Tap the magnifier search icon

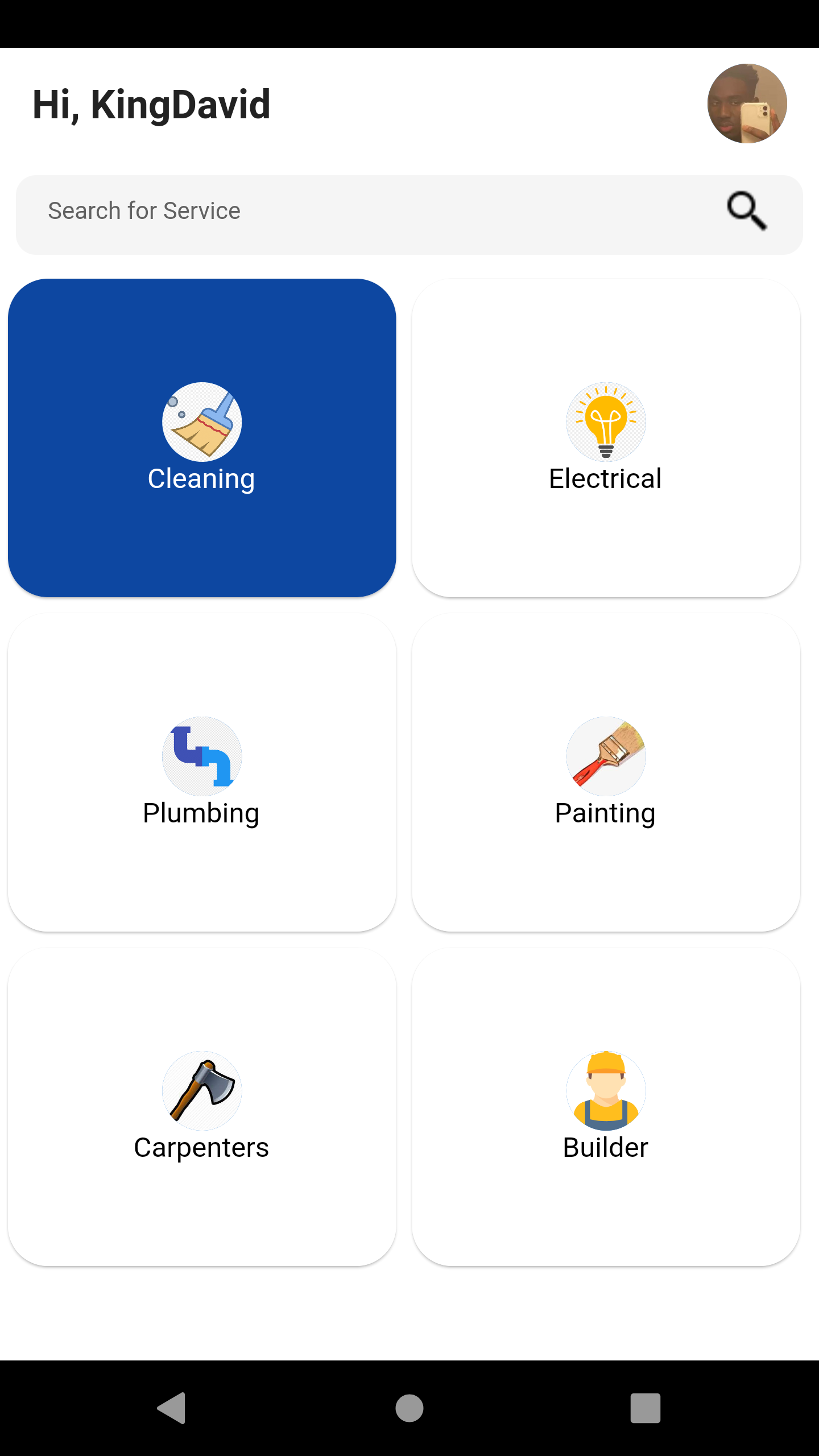pyautogui.click(x=747, y=212)
